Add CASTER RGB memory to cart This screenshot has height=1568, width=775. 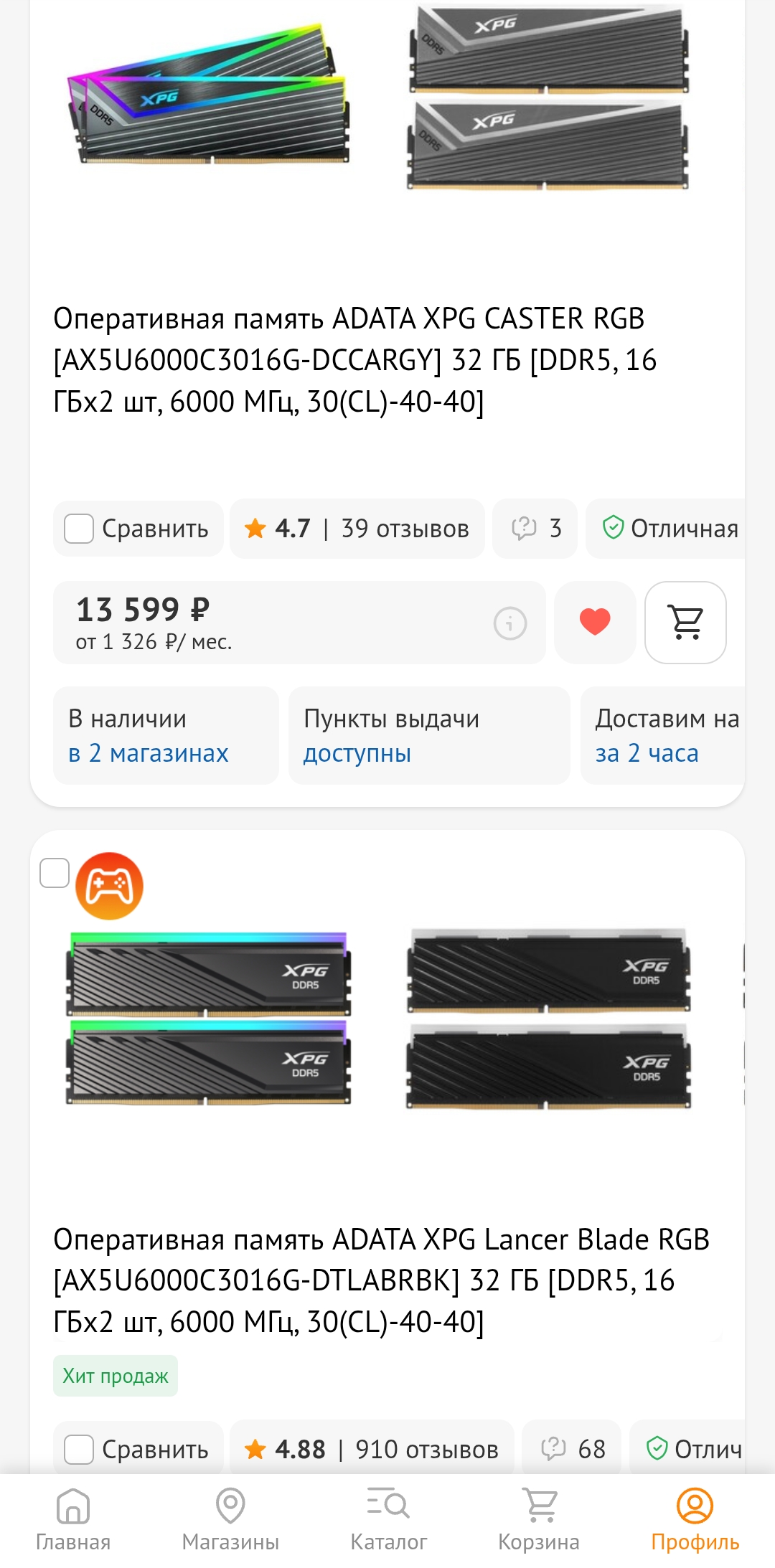click(x=686, y=622)
